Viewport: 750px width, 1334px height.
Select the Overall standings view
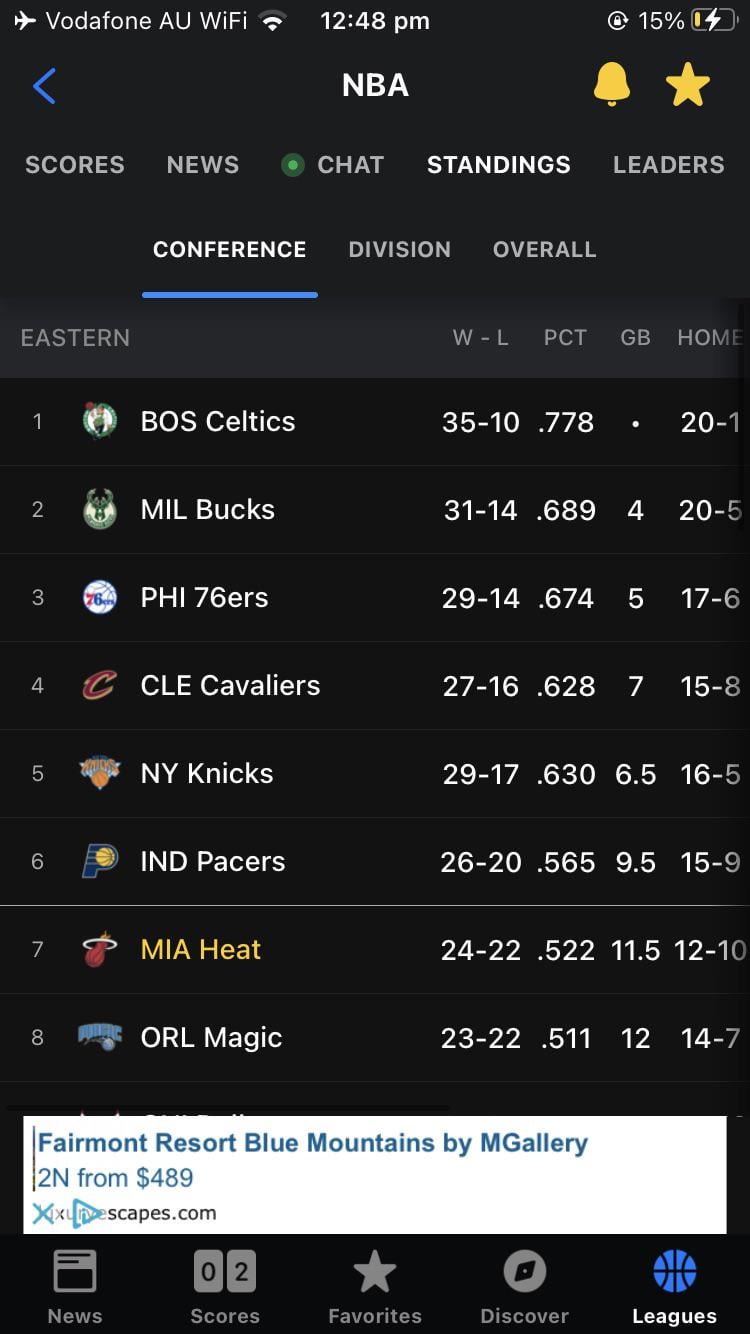point(544,250)
